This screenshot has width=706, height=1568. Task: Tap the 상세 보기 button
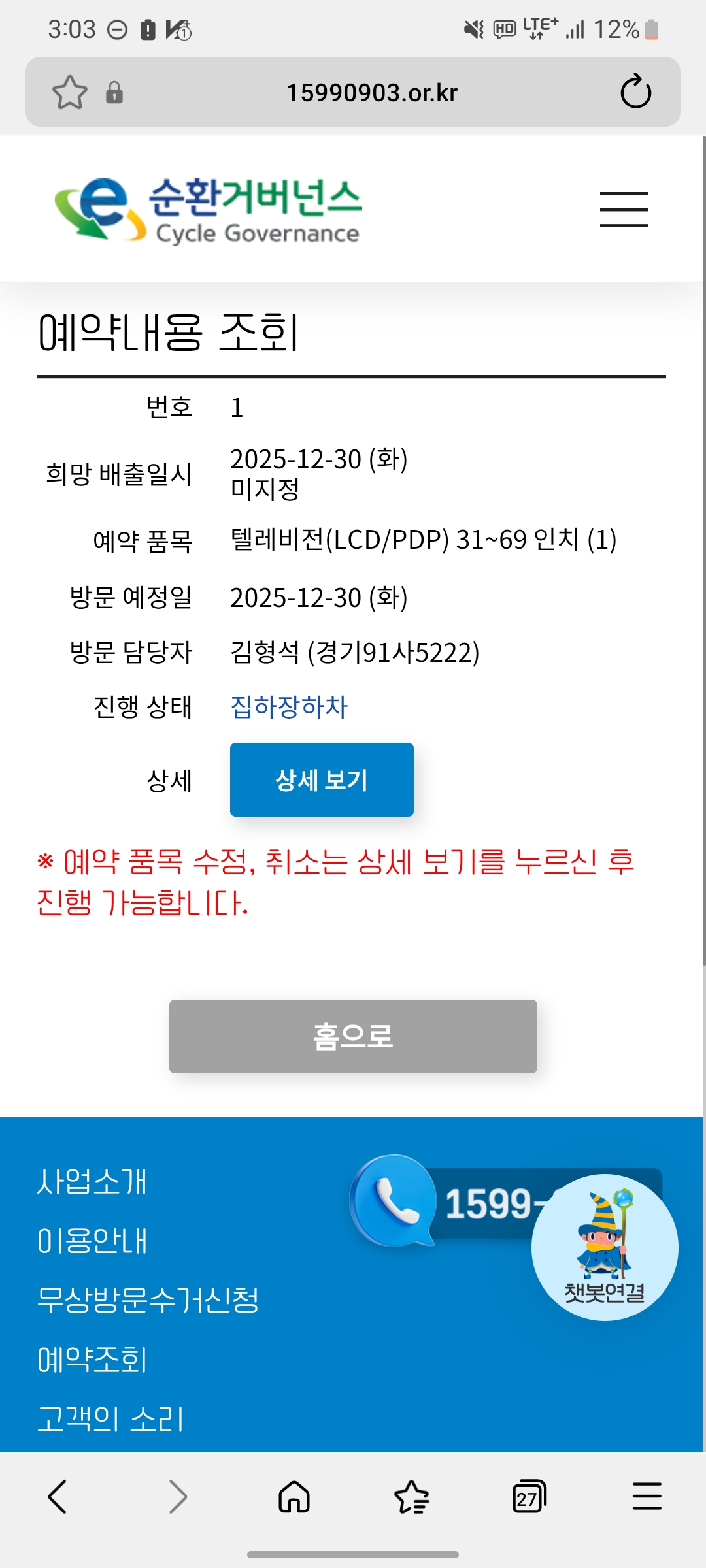[x=322, y=779]
